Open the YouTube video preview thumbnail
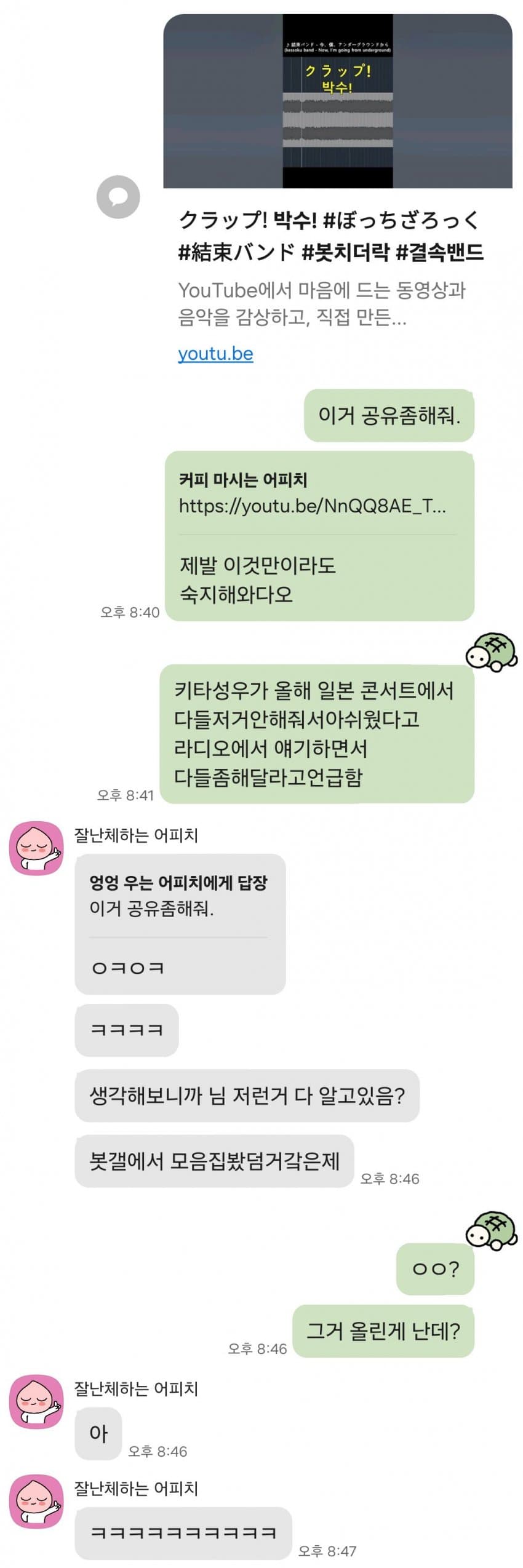523x1568 pixels. (337, 101)
